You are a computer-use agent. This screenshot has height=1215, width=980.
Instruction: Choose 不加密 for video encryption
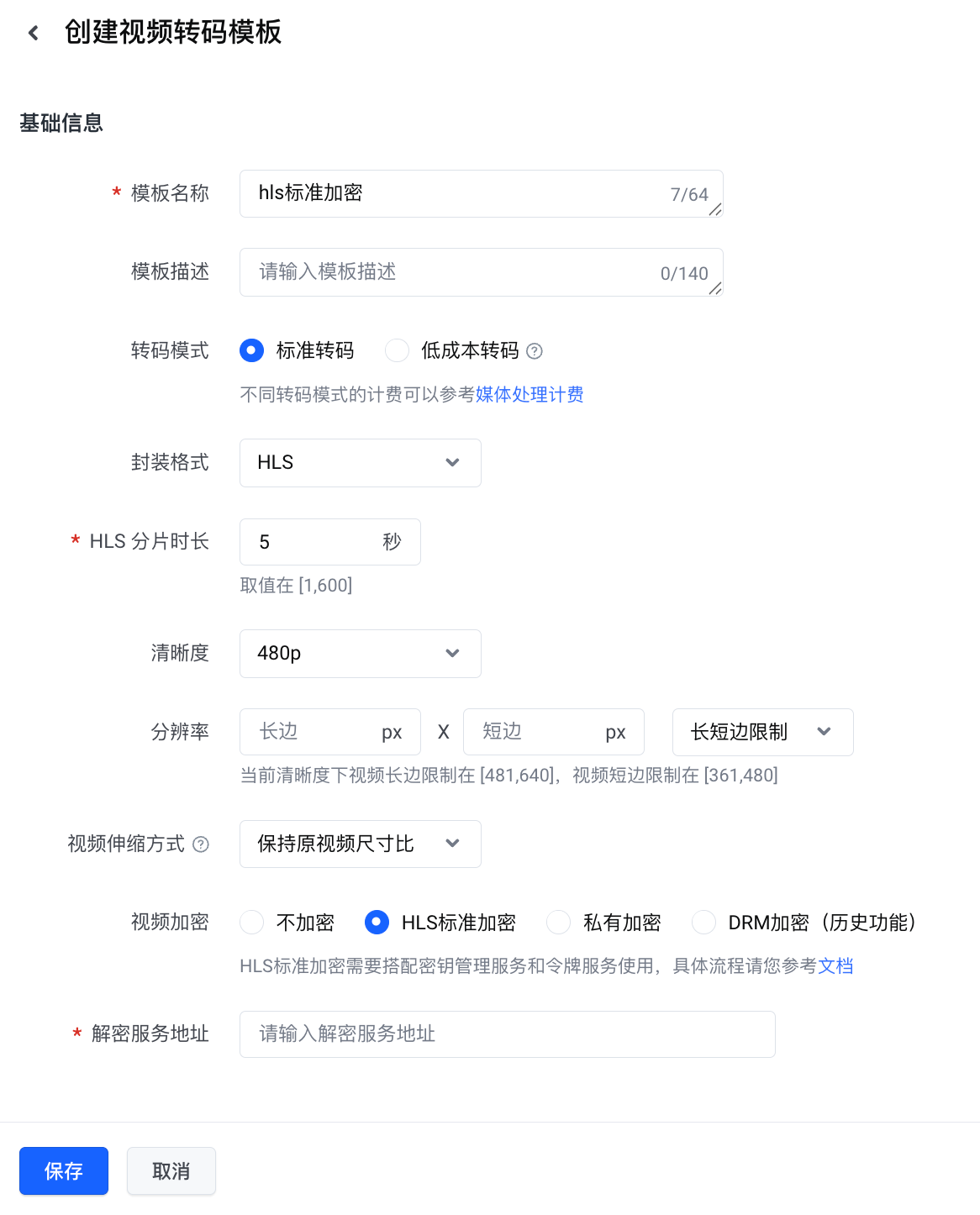252,923
